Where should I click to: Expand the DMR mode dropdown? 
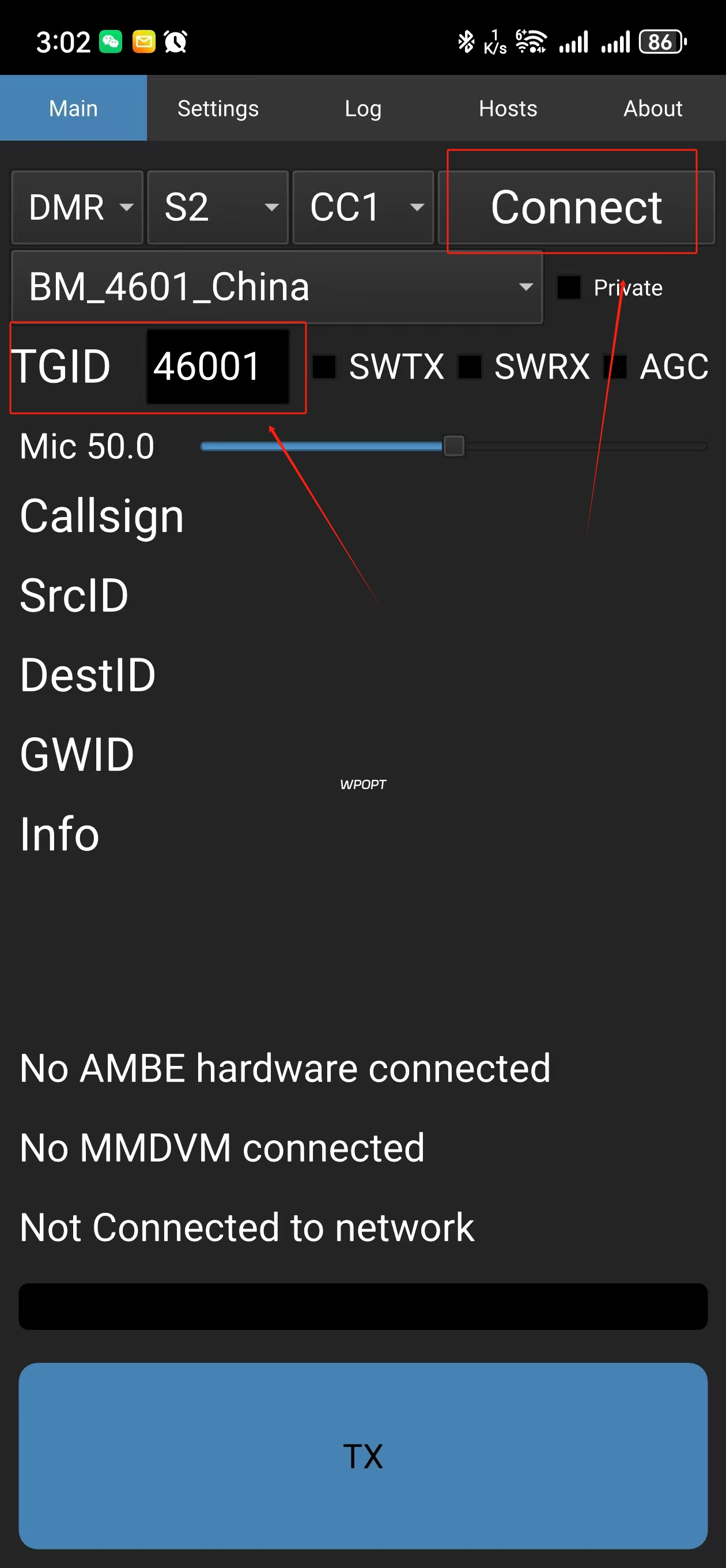[77, 208]
